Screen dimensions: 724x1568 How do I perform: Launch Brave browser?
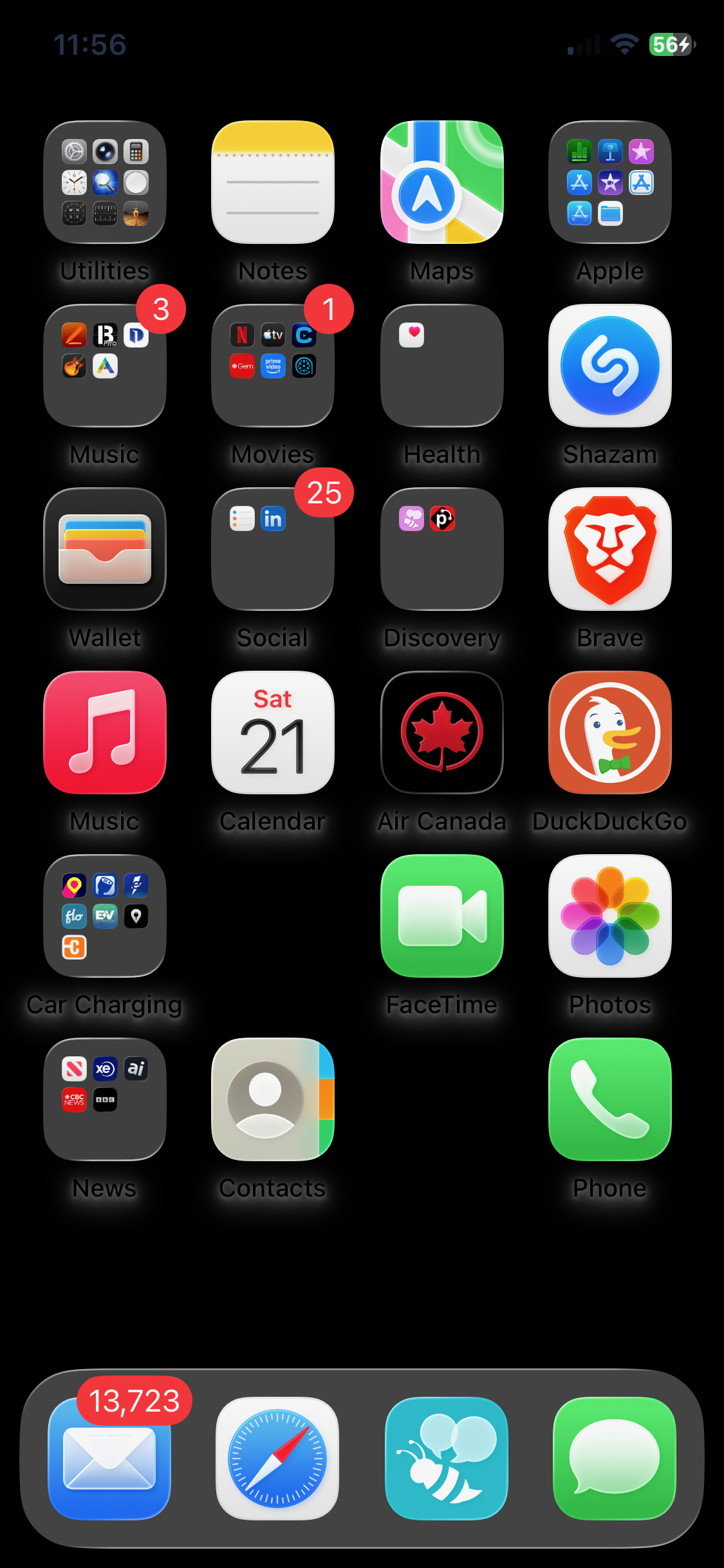pos(610,549)
